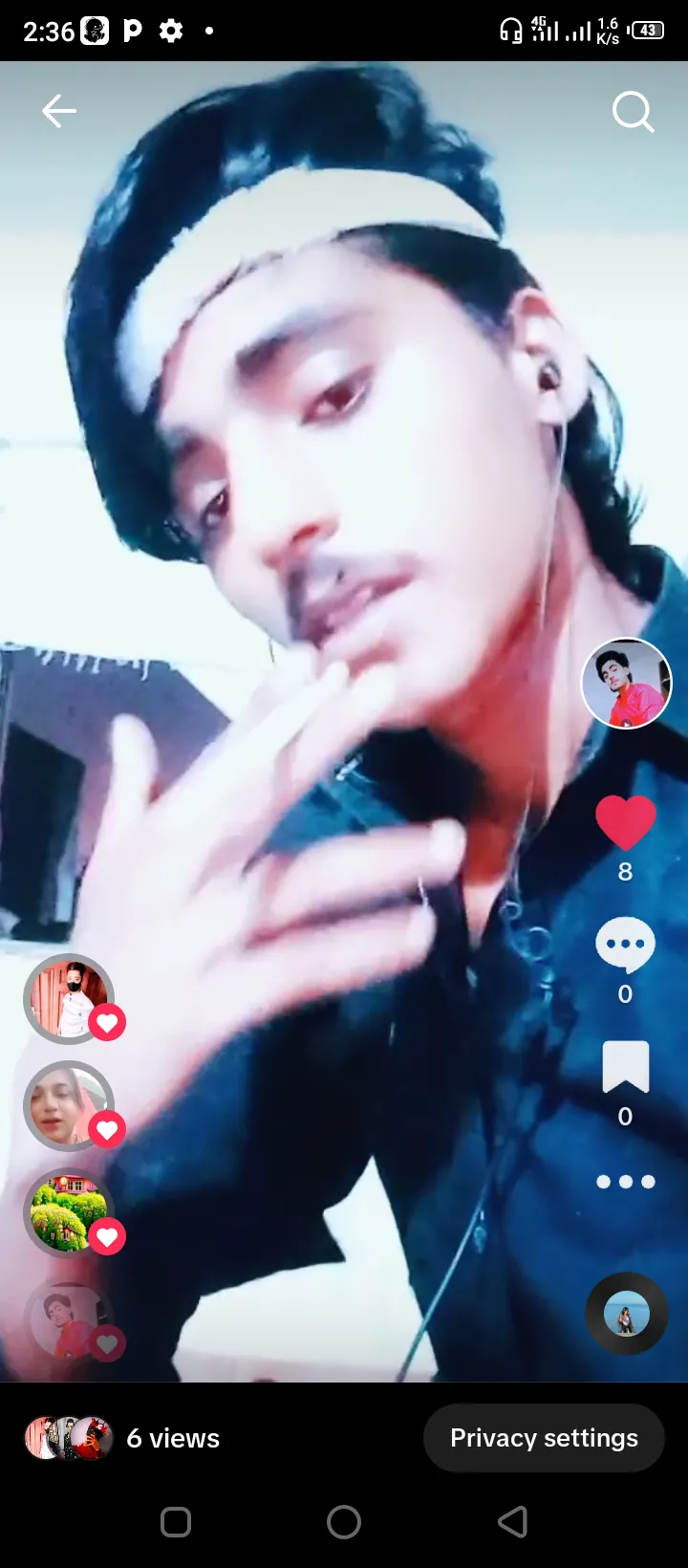Open the three-dot more options menu

click(625, 1182)
